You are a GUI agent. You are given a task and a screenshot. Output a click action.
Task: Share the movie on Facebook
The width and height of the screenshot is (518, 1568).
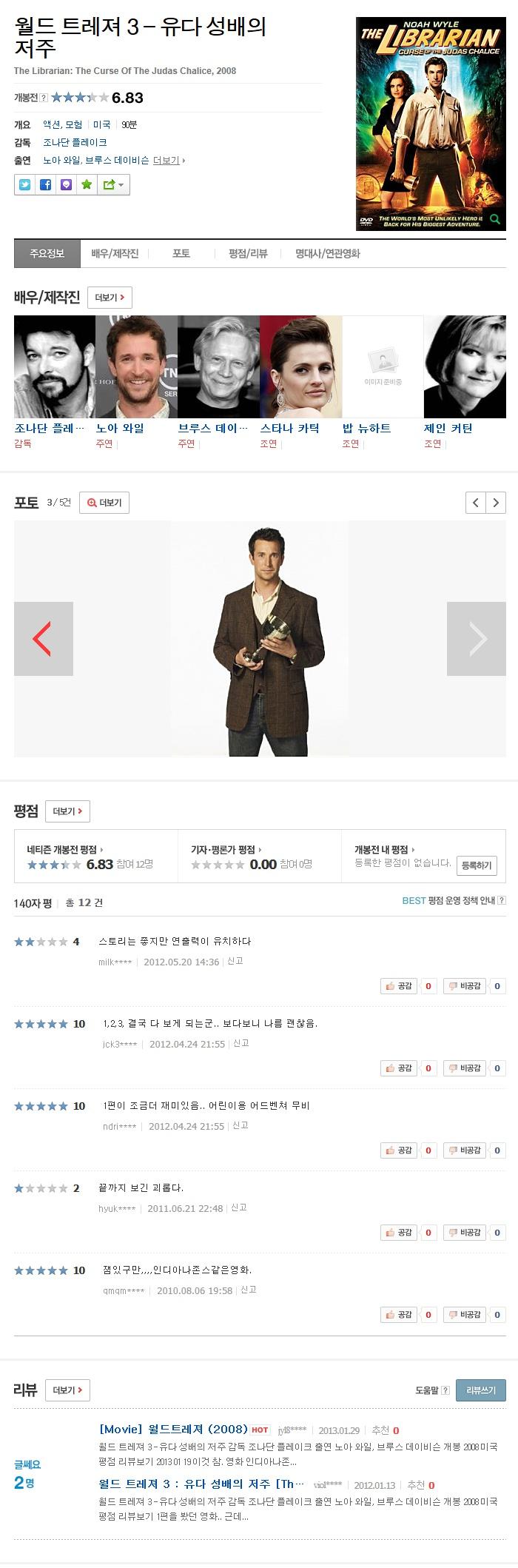[x=46, y=184]
